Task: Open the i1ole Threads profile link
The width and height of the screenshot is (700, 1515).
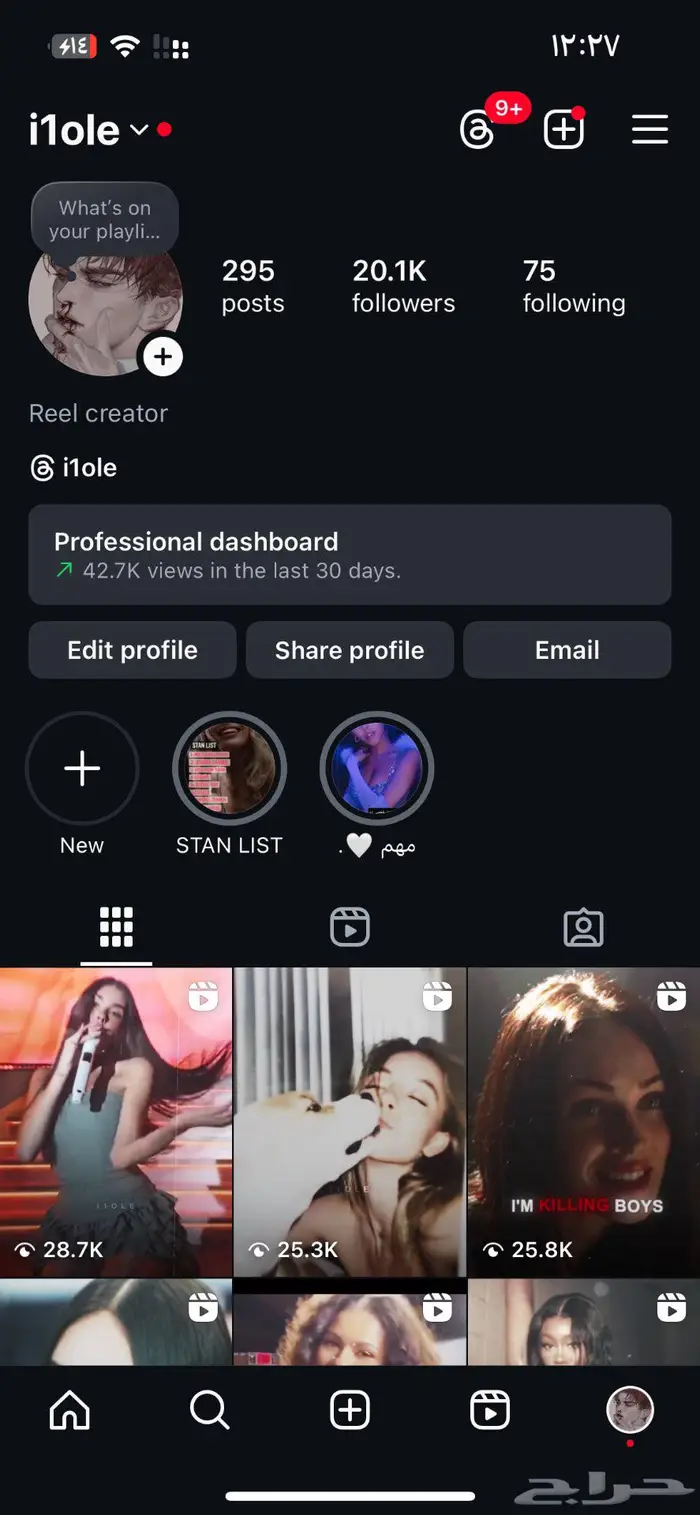Action: (75, 467)
